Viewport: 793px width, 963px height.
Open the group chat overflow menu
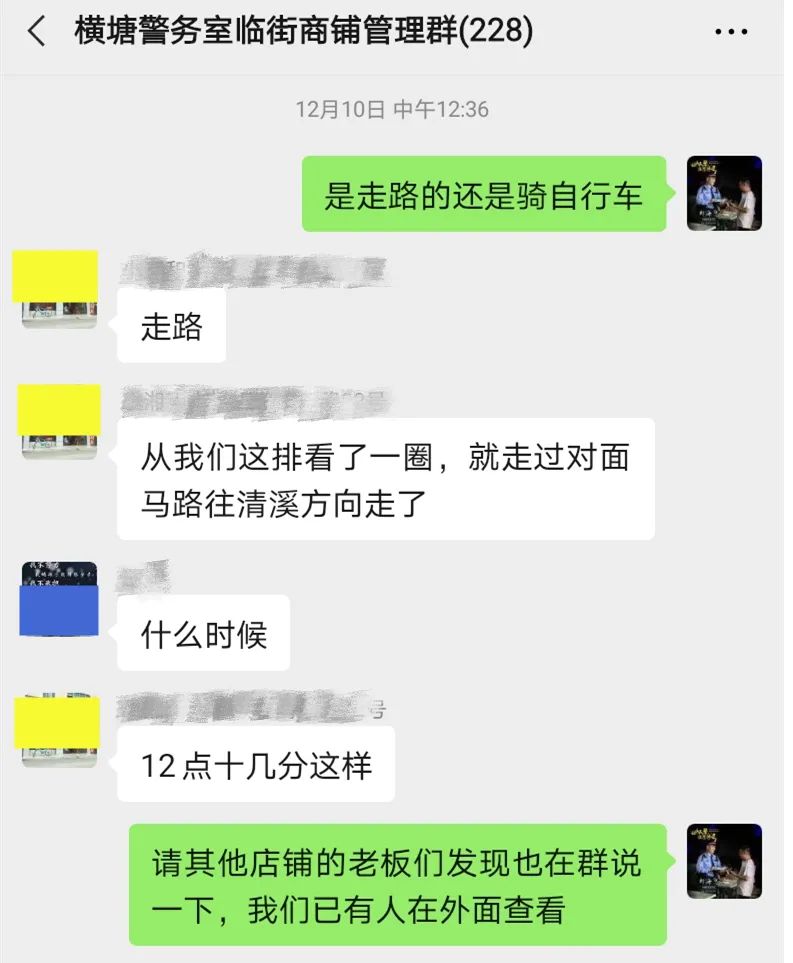[x=731, y=32]
